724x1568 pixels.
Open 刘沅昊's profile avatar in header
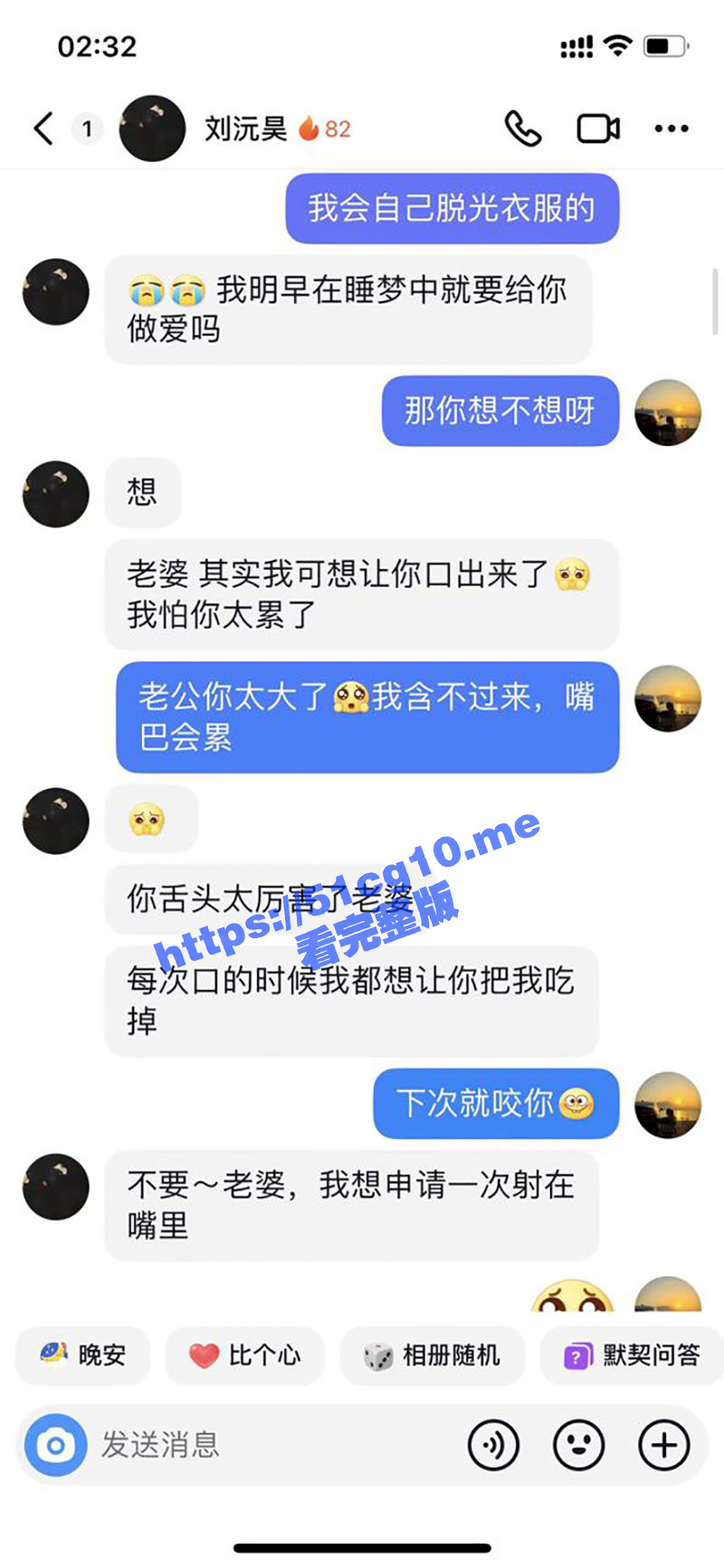(x=153, y=128)
